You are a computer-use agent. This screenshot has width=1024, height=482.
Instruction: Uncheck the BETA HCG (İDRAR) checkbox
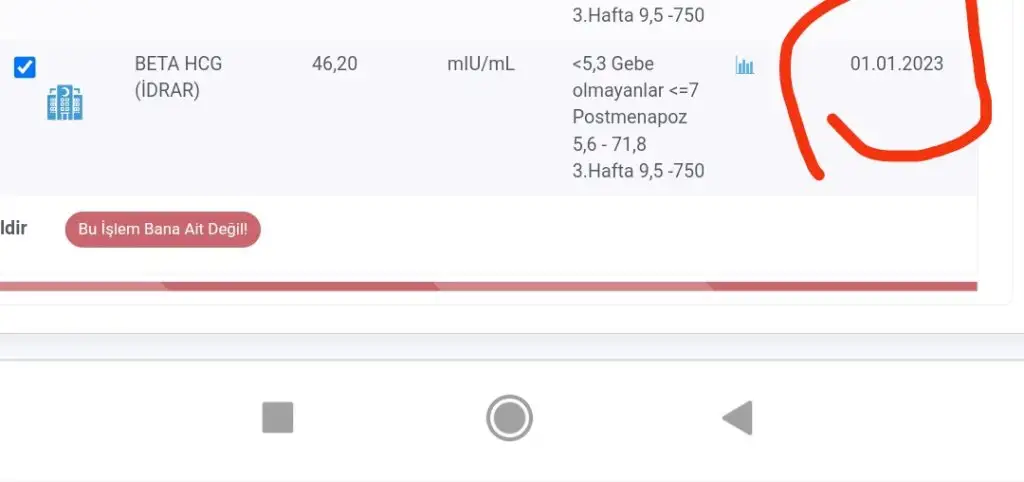point(25,67)
